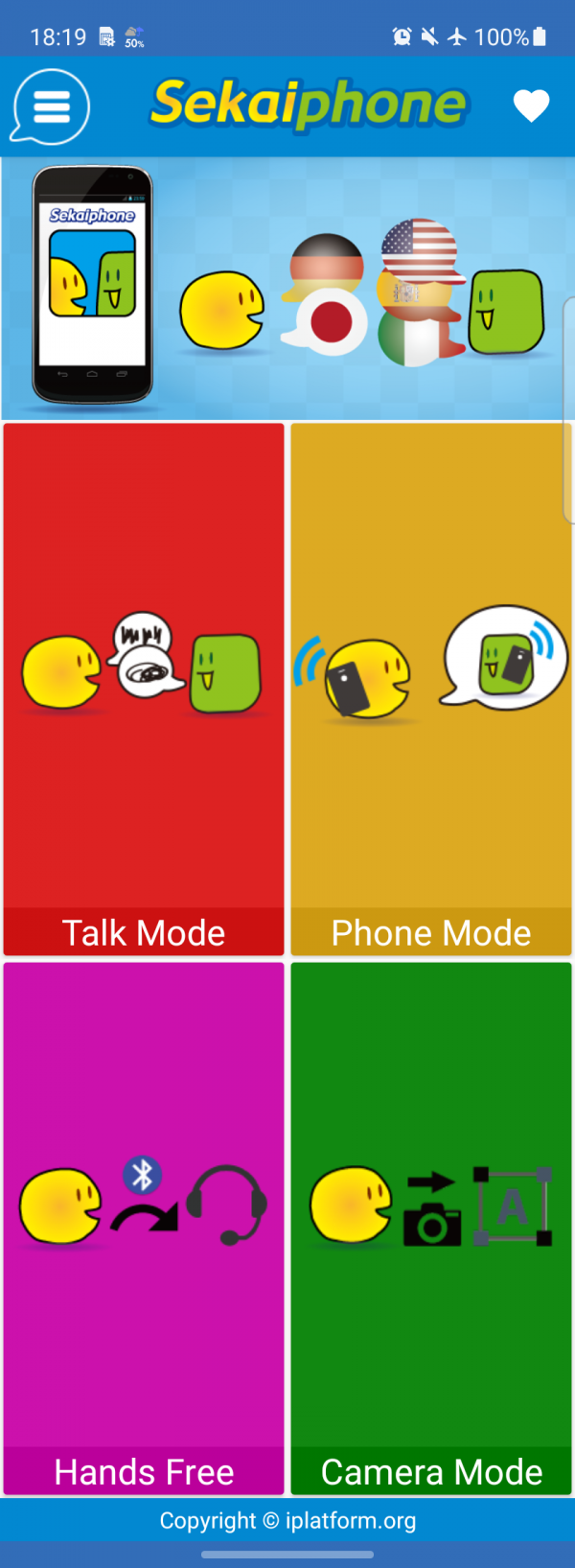Viewport: 575px width, 1568px height.
Task: Launch Phone Mode
Action: [431, 689]
